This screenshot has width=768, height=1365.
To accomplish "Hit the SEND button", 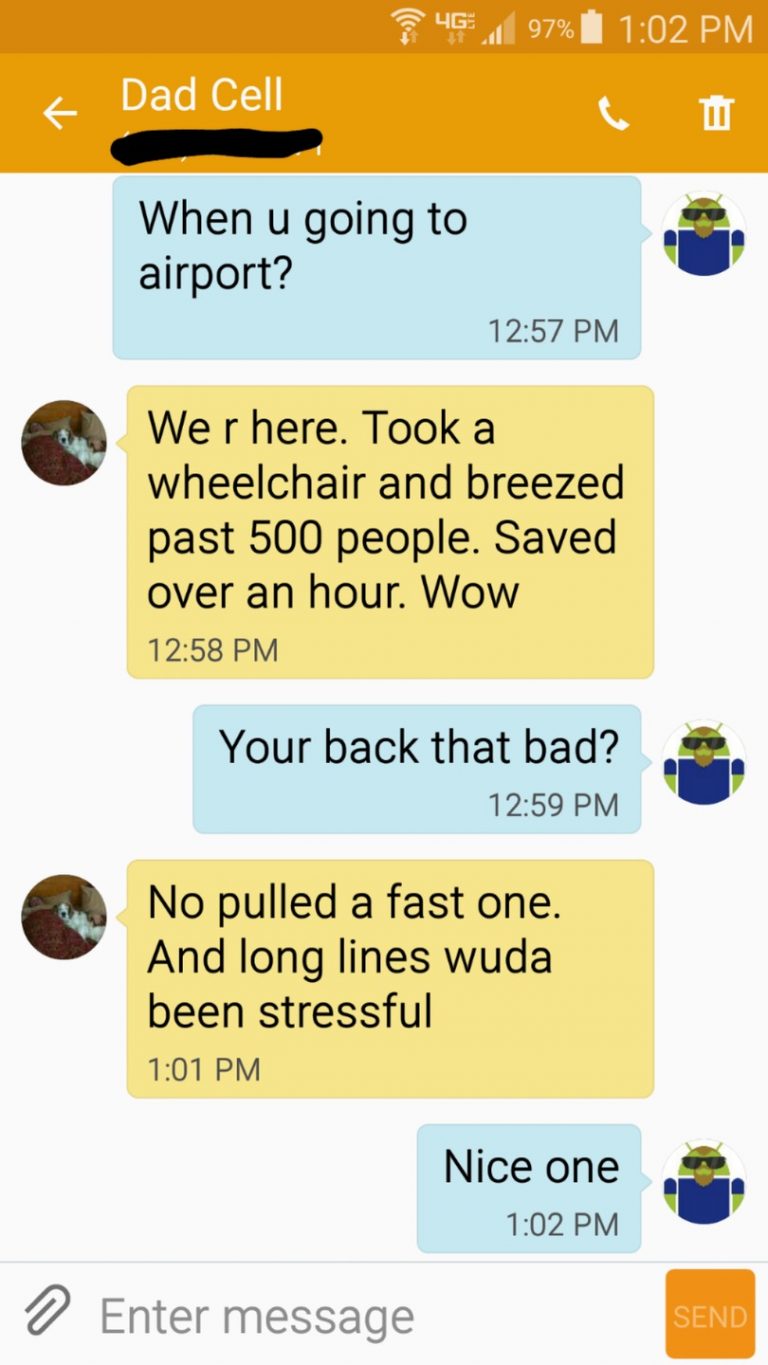I will pos(710,1314).
